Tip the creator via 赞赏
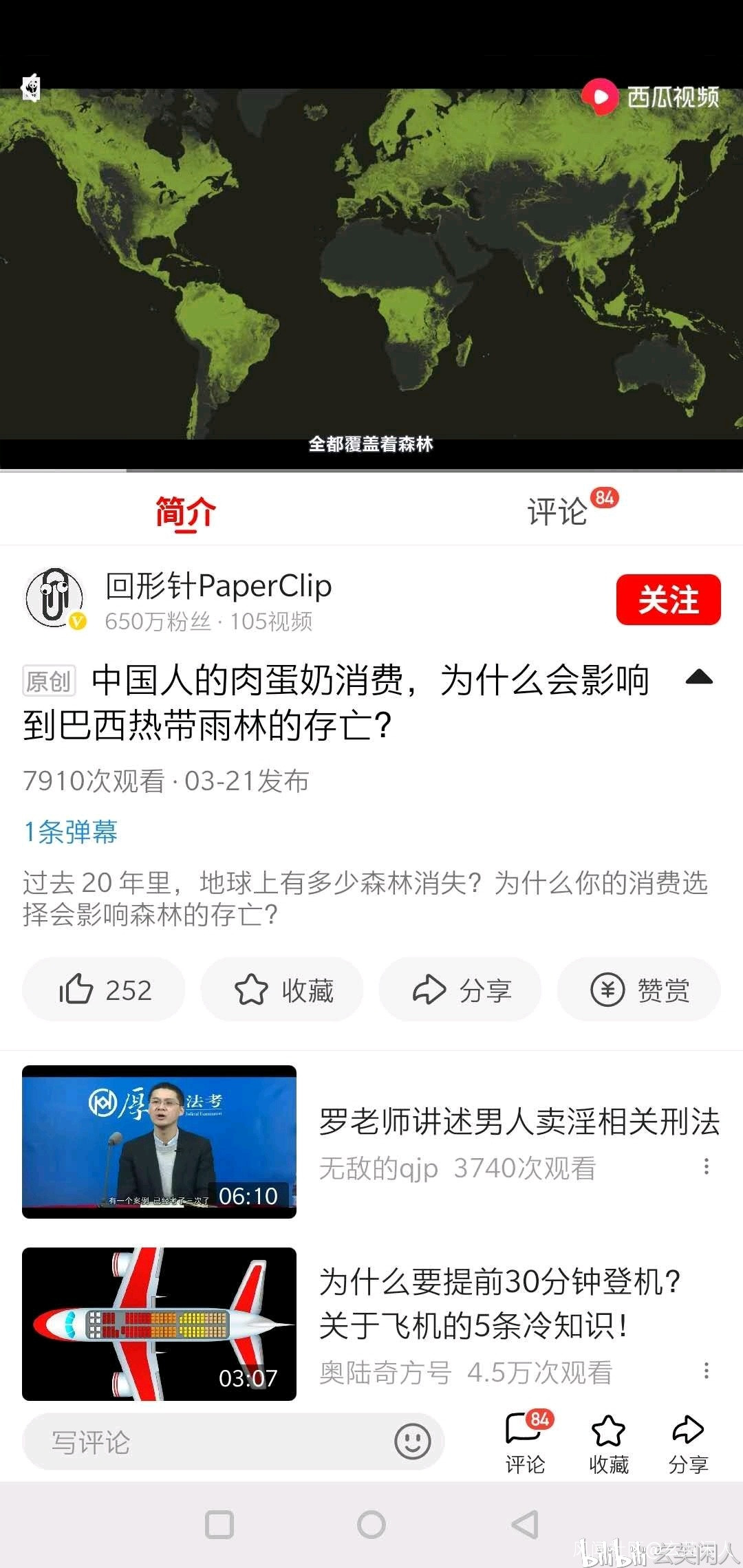This screenshot has height=1568, width=743. pyautogui.click(x=638, y=990)
